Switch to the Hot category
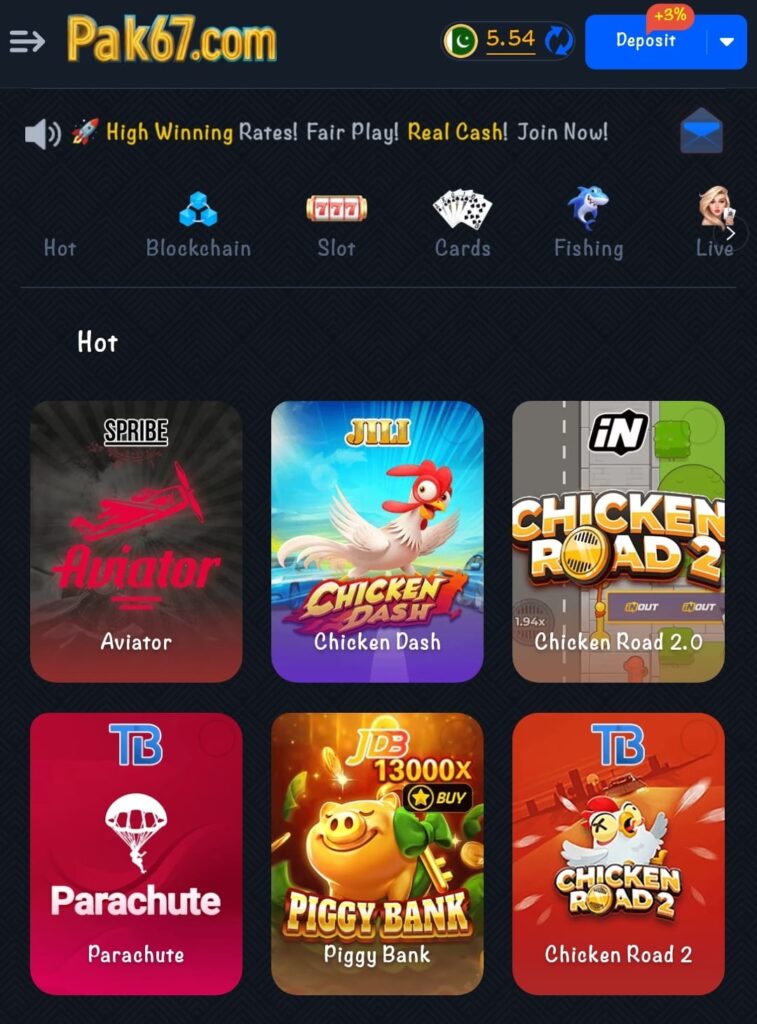The height and width of the screenshot is (1024, 757). (60, 247)
